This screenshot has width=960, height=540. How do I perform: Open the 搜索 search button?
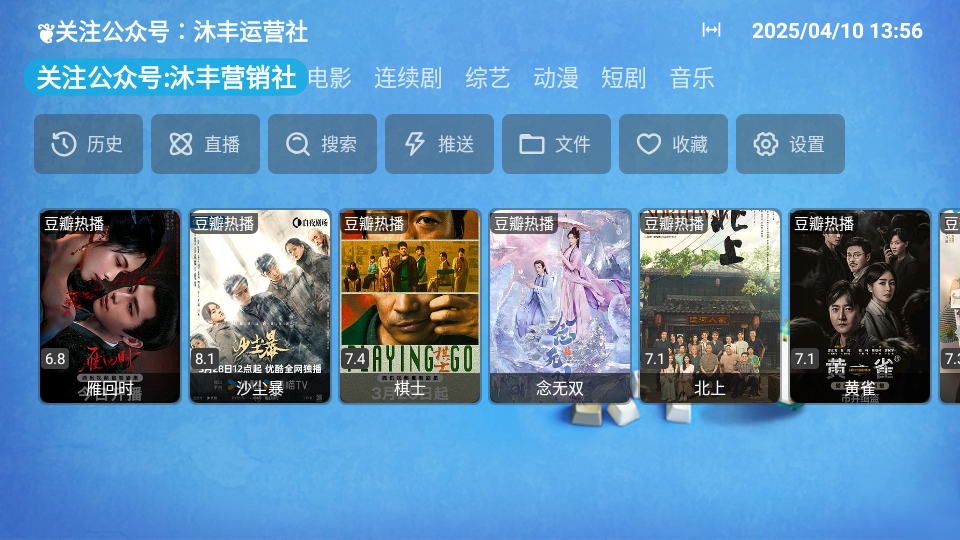(x=322, y=144)
